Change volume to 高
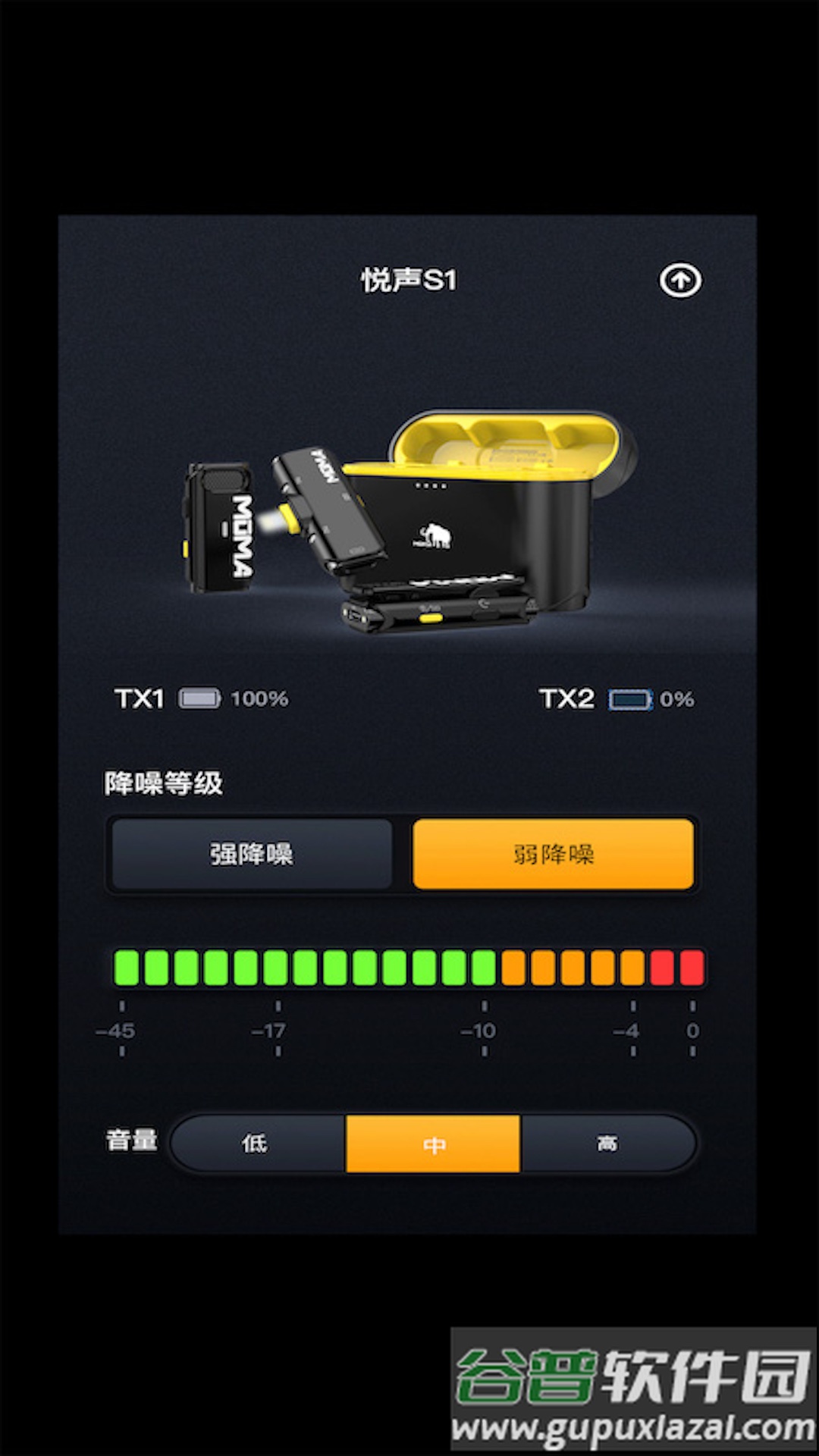This screenshot has height=1456, width=819. pos(607,1143)
